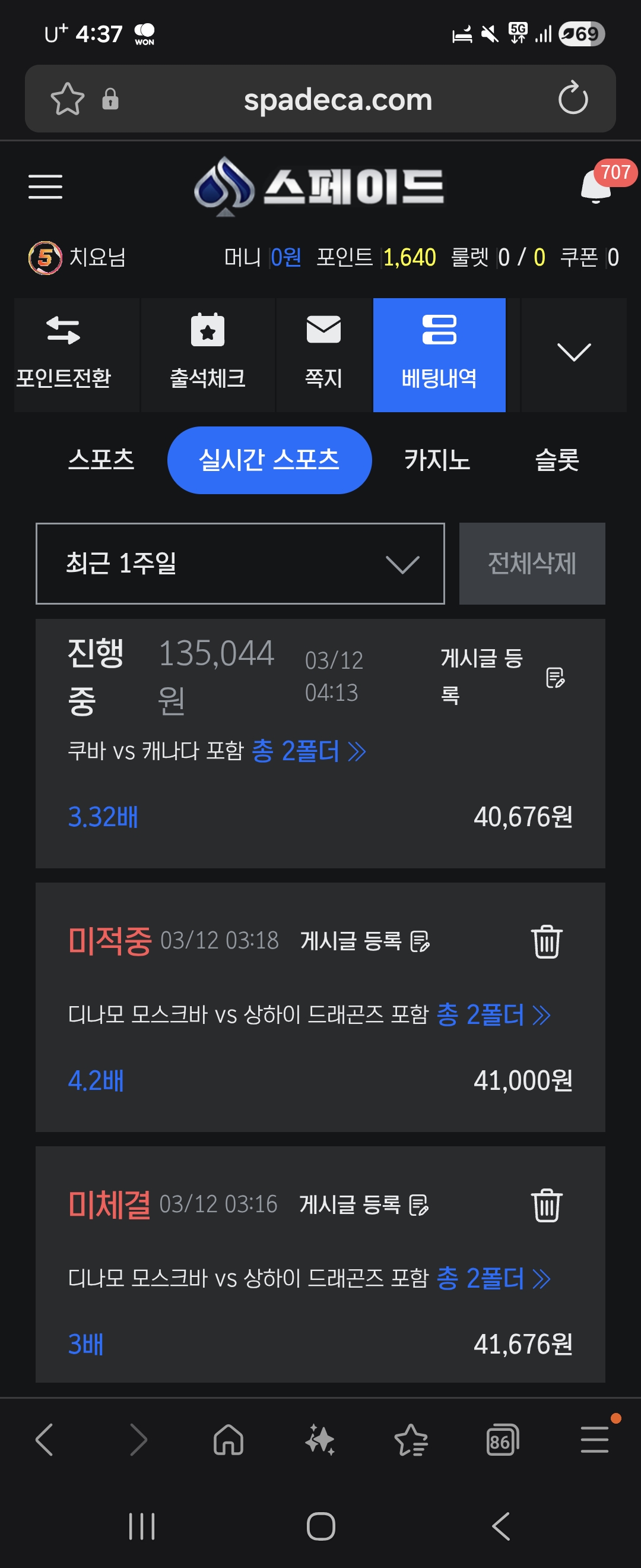Image resolution: width=641 pixels, height=1568 pixels.
Task: View 총 2폴더 of 쿠바 vs 캐나다 bet
Action: [309, 751]
